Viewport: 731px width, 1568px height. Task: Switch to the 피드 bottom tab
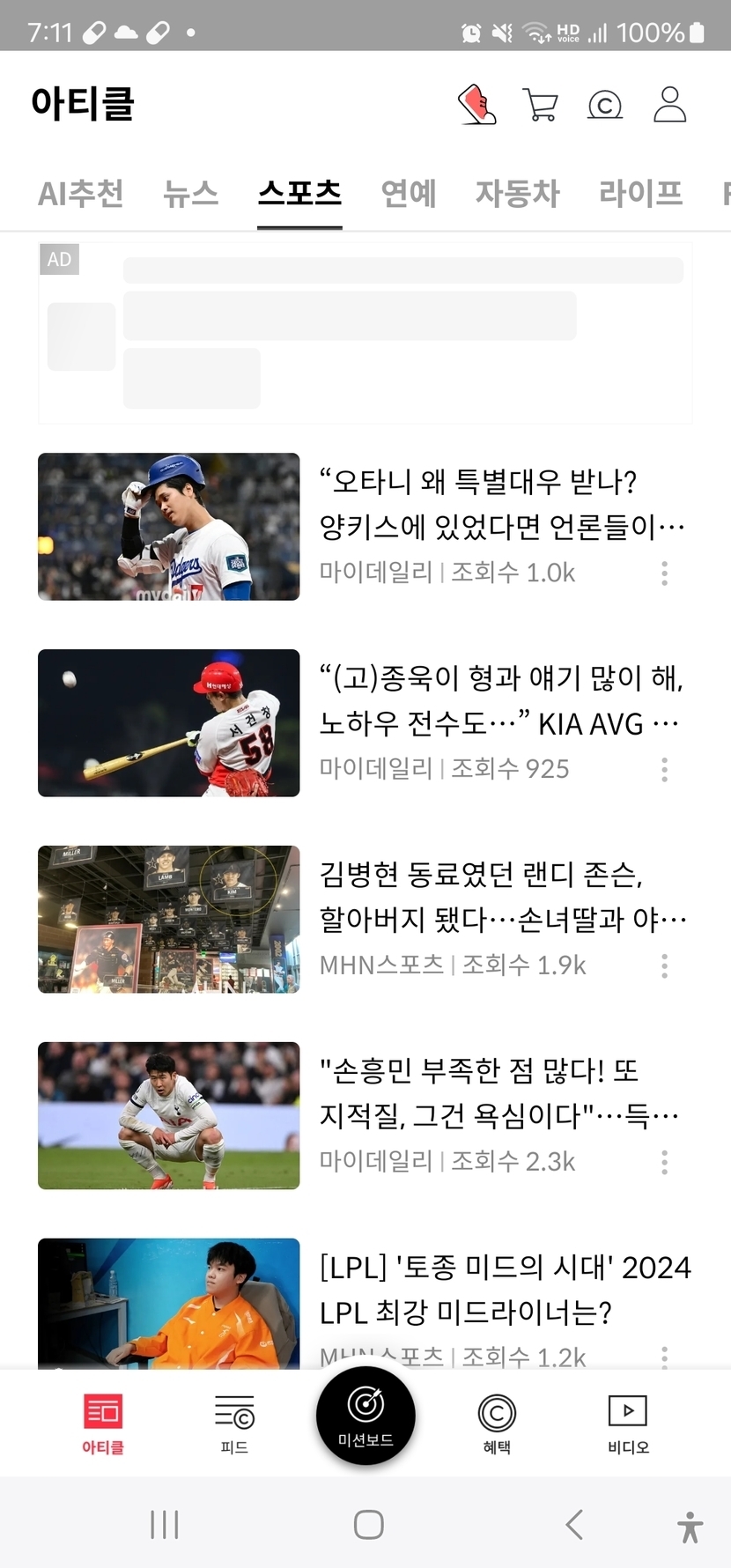pos(234,1423)
